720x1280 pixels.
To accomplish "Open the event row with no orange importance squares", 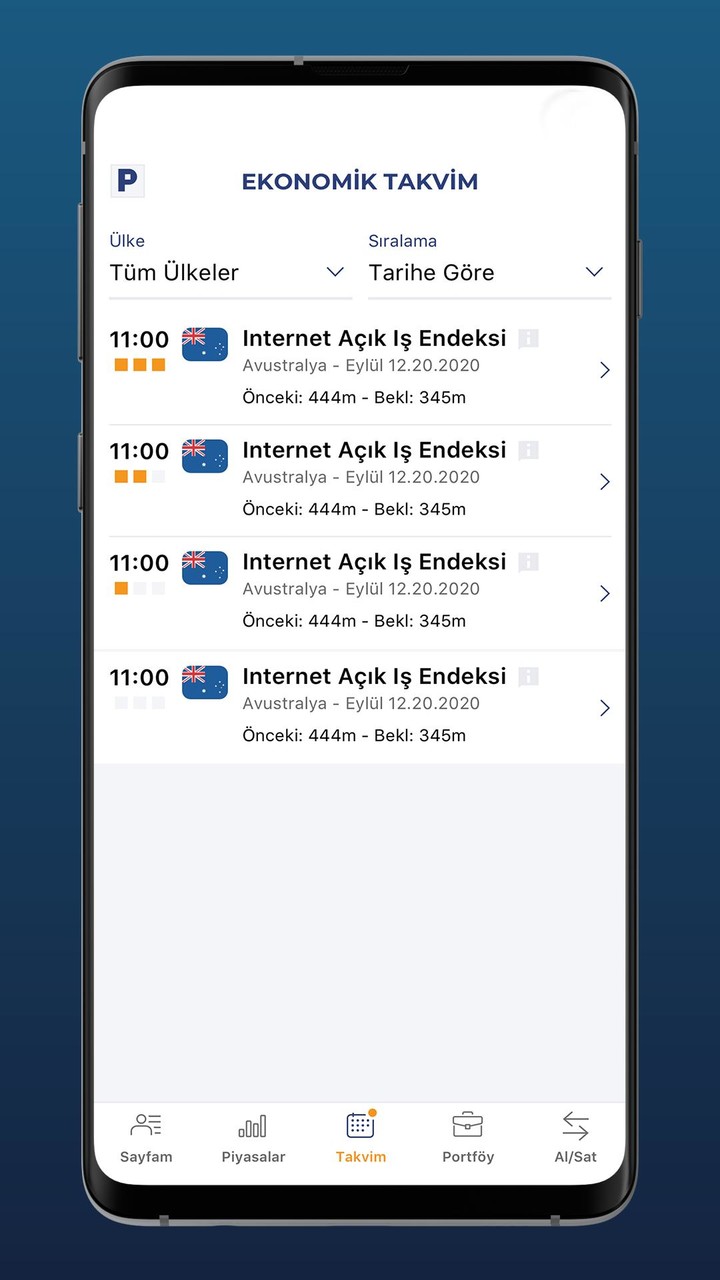I will [360, 706].
